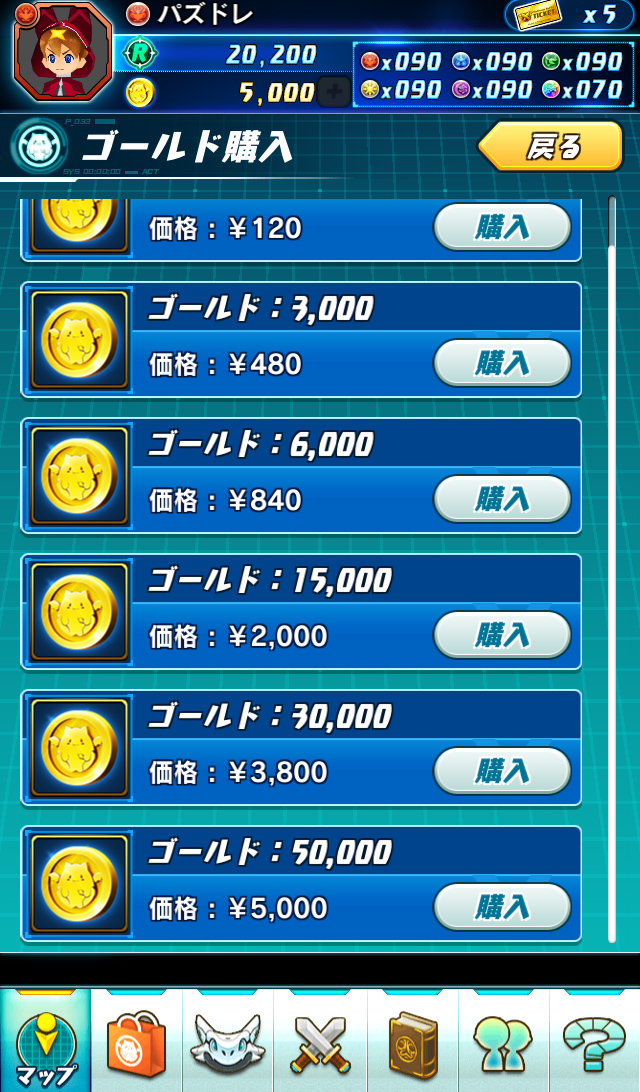The height and width of the screenshot is (1092, 640).
Task: Switch to the マップ tab
Action: tap(45, 1040)
